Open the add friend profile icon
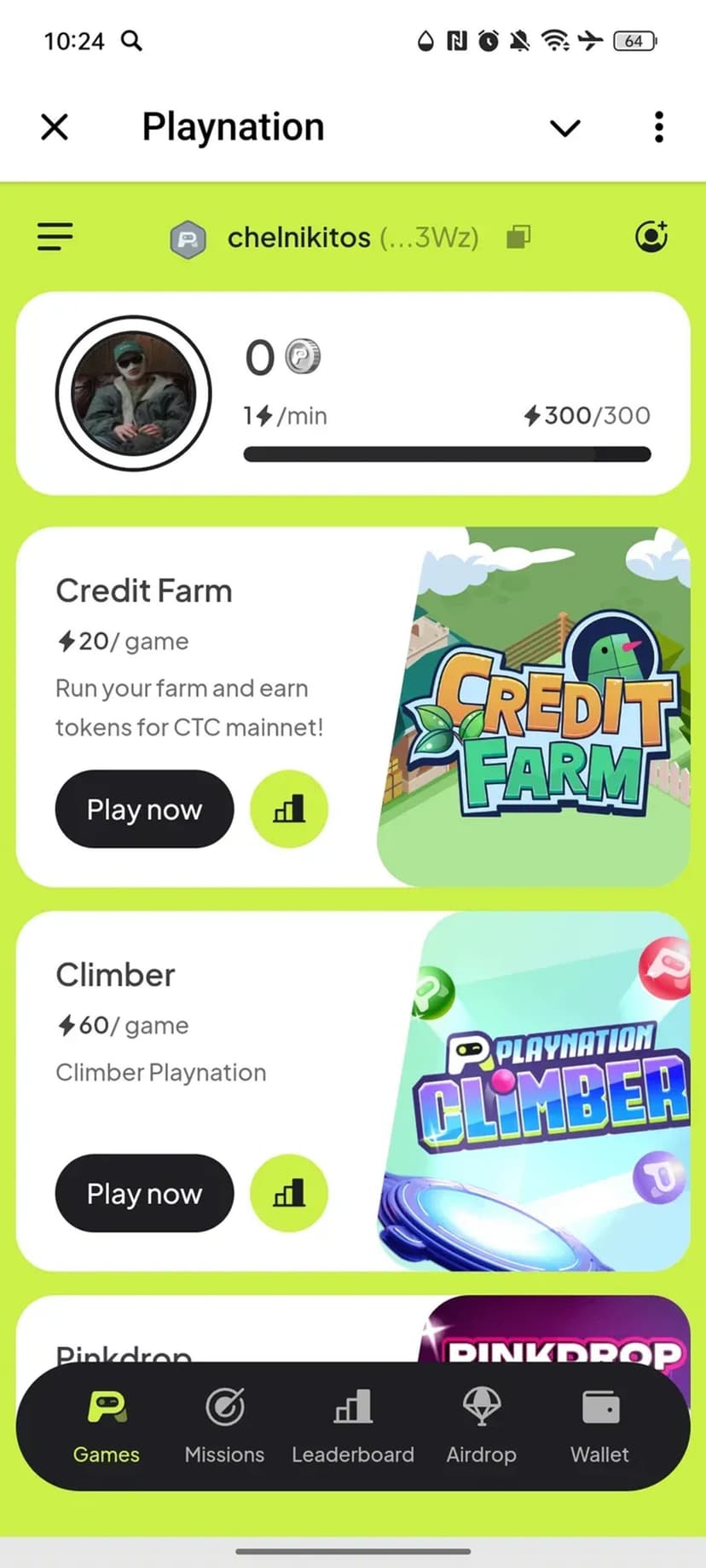Screen dimensions: 706x1568 click(651, 236)
